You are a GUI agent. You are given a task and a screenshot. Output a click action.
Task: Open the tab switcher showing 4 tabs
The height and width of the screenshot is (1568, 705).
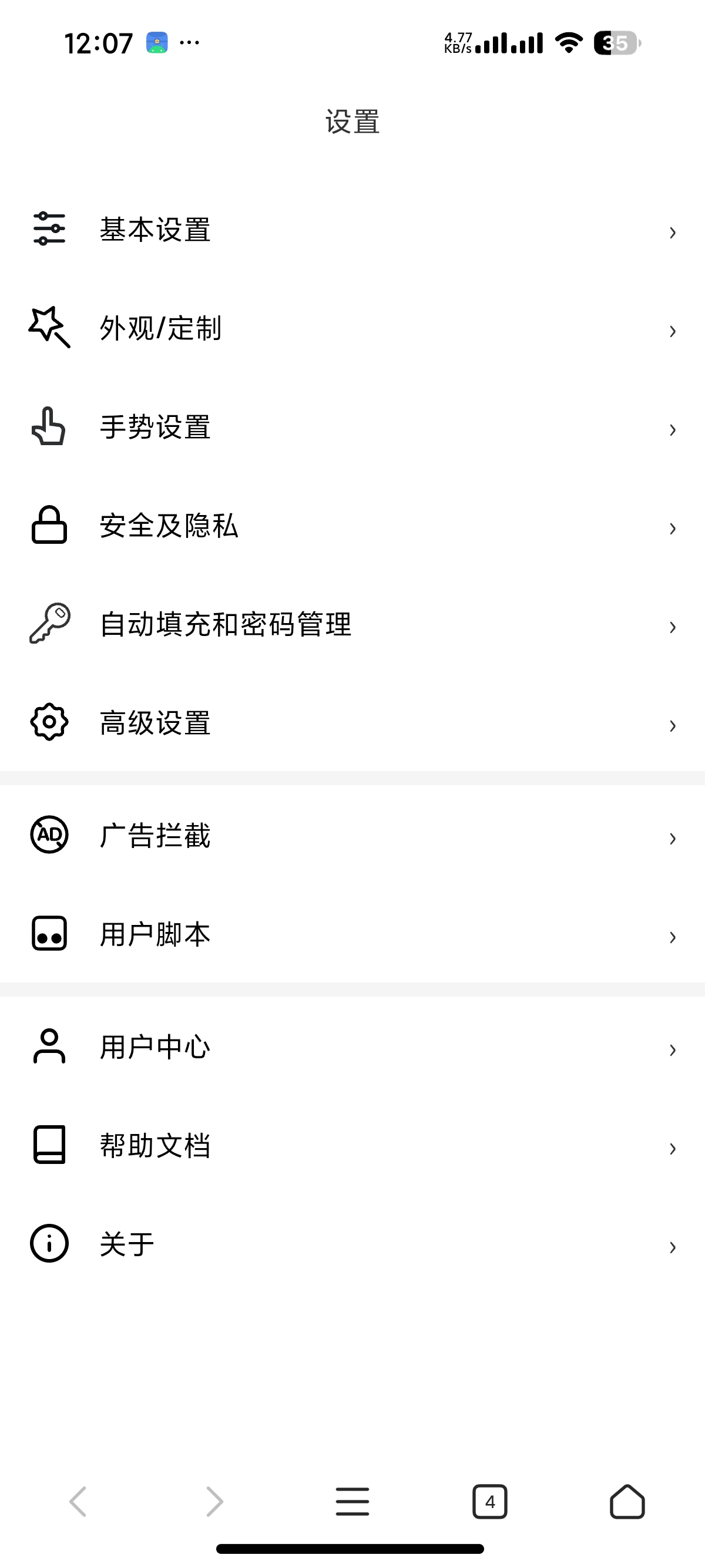pyautogui.click(x=490, y=1502)
